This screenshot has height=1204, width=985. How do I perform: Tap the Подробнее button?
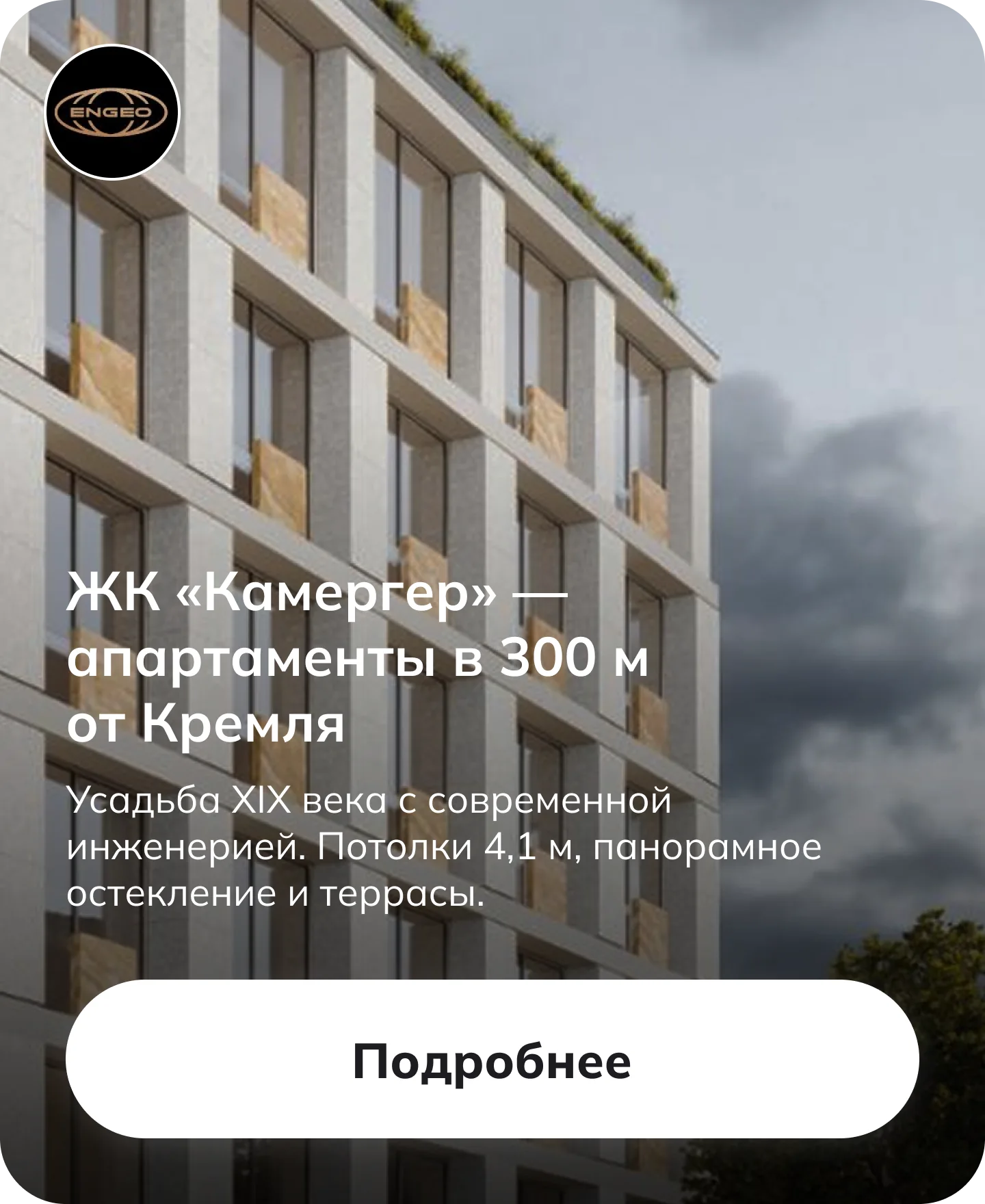[492, 1061]
